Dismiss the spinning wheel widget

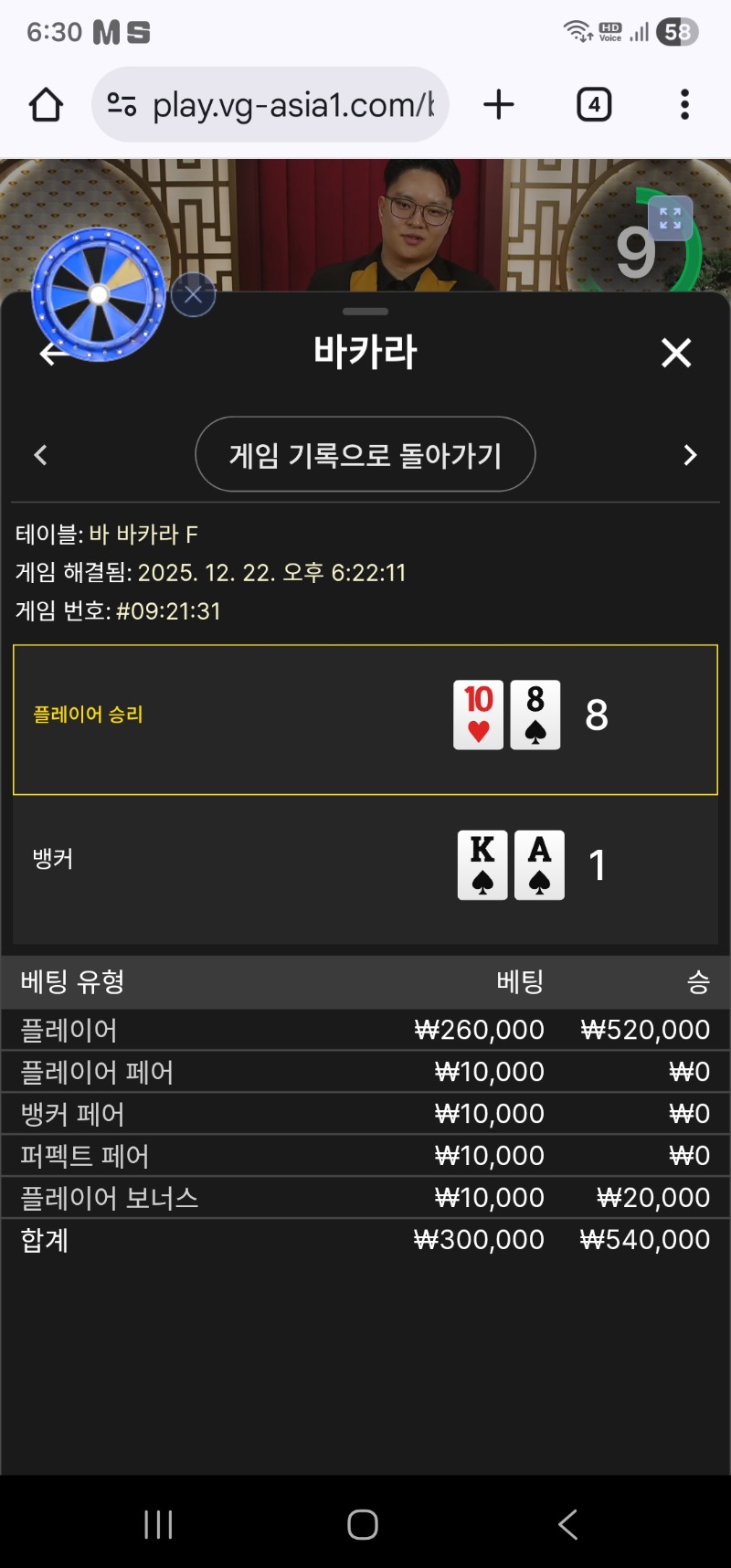pos(193,294)
